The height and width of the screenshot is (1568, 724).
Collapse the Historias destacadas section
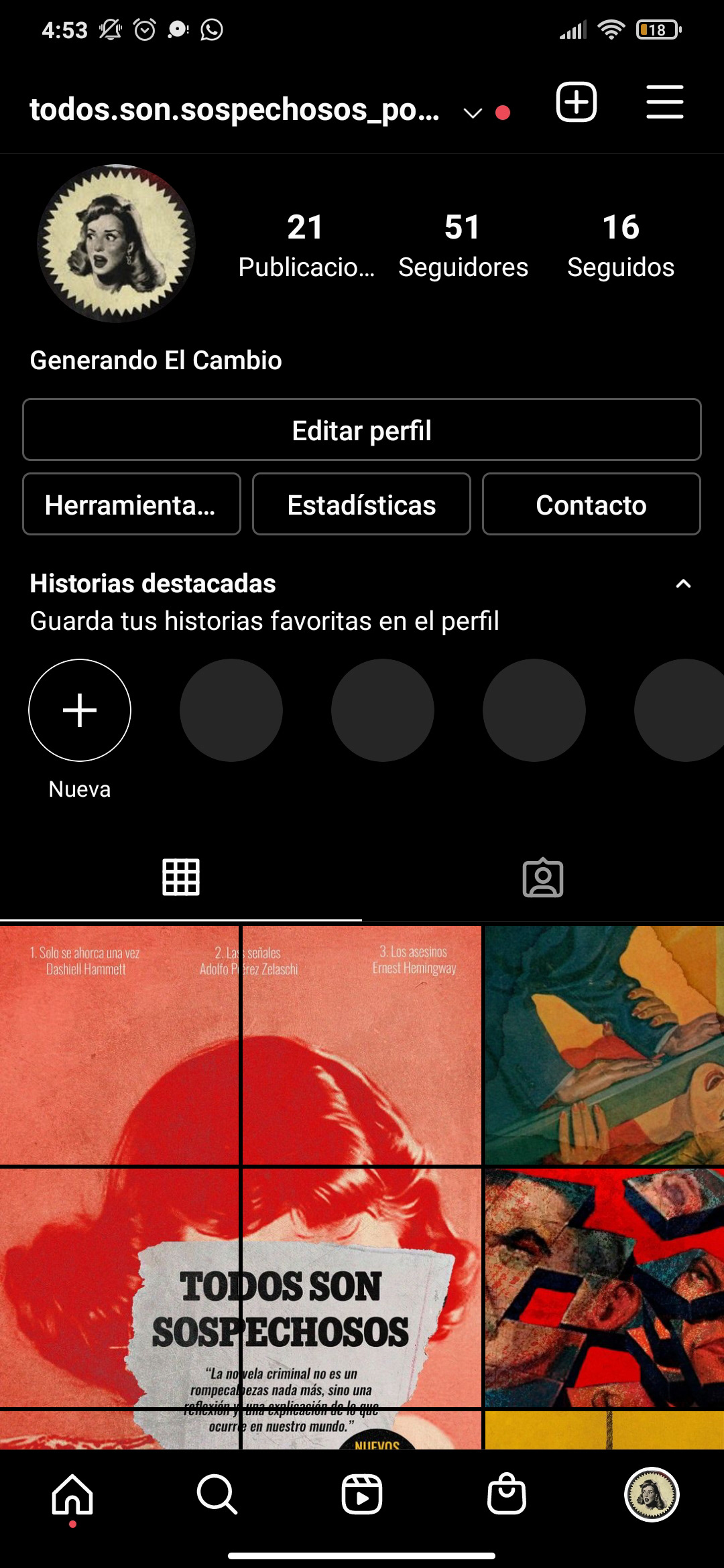tap(683, 584)
